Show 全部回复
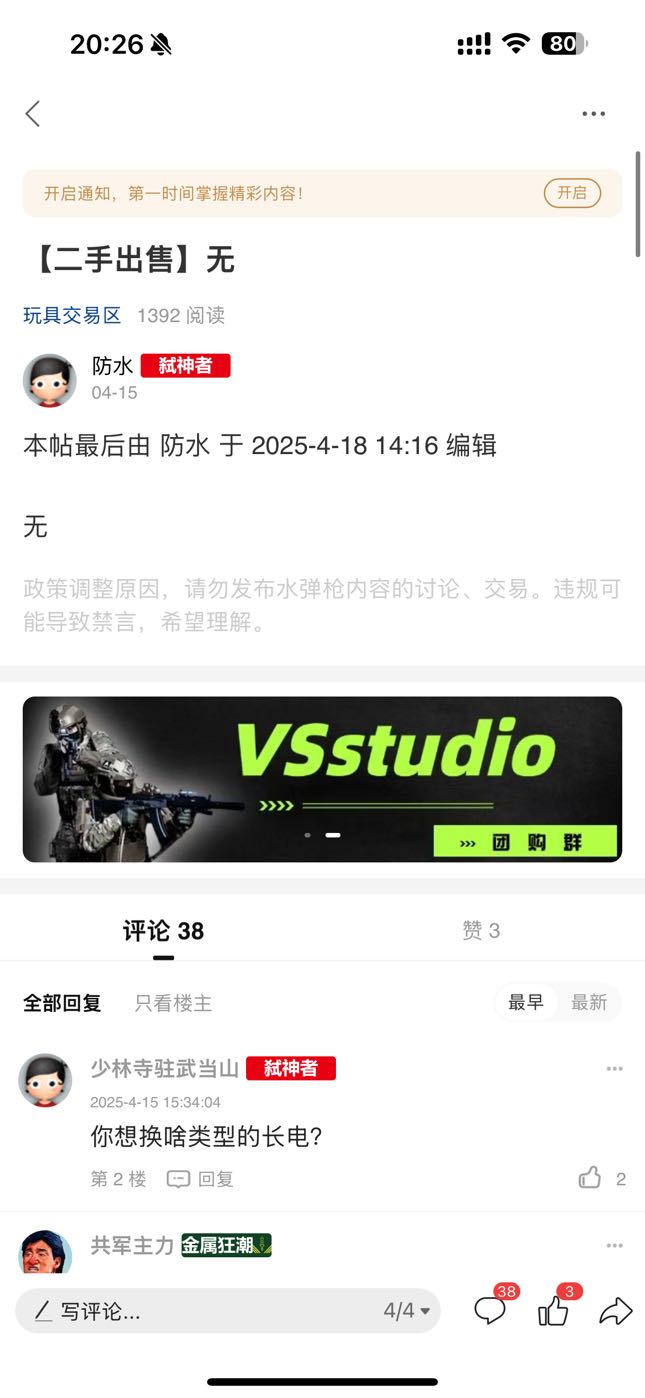The height and width of the screenshot is (1398, 645). pyautogui.click(x=62, y=1003)
